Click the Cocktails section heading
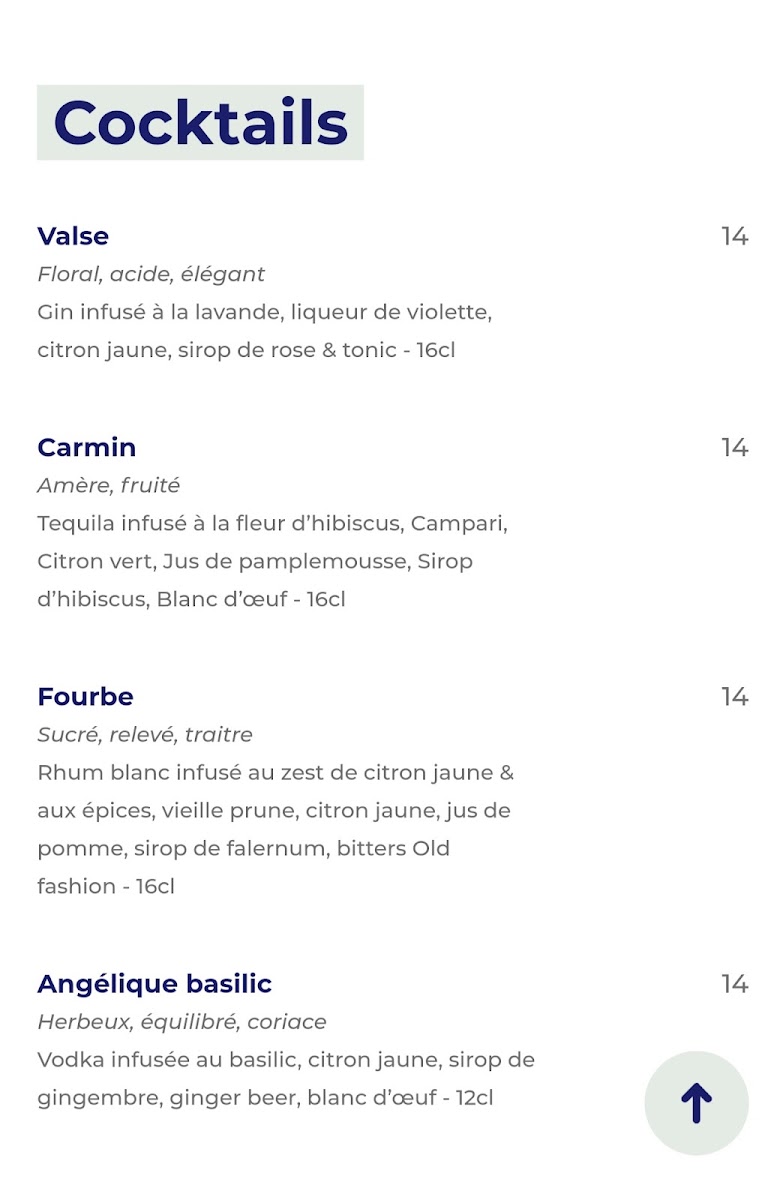This screenshot has width=780, height=1200. [200, 122]
